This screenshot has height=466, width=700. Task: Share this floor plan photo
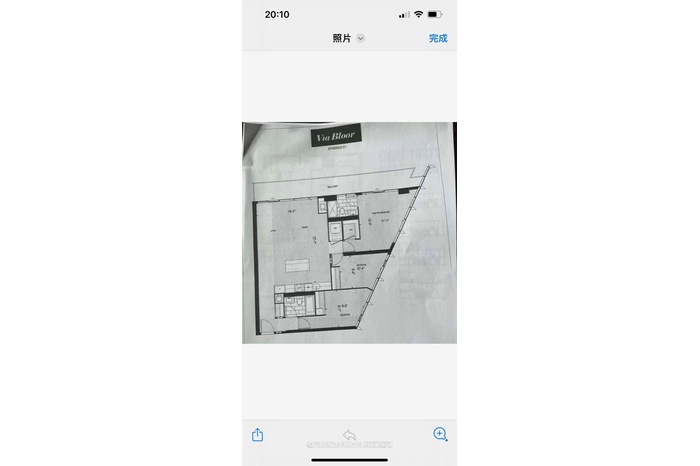click(x=258, y=434)
